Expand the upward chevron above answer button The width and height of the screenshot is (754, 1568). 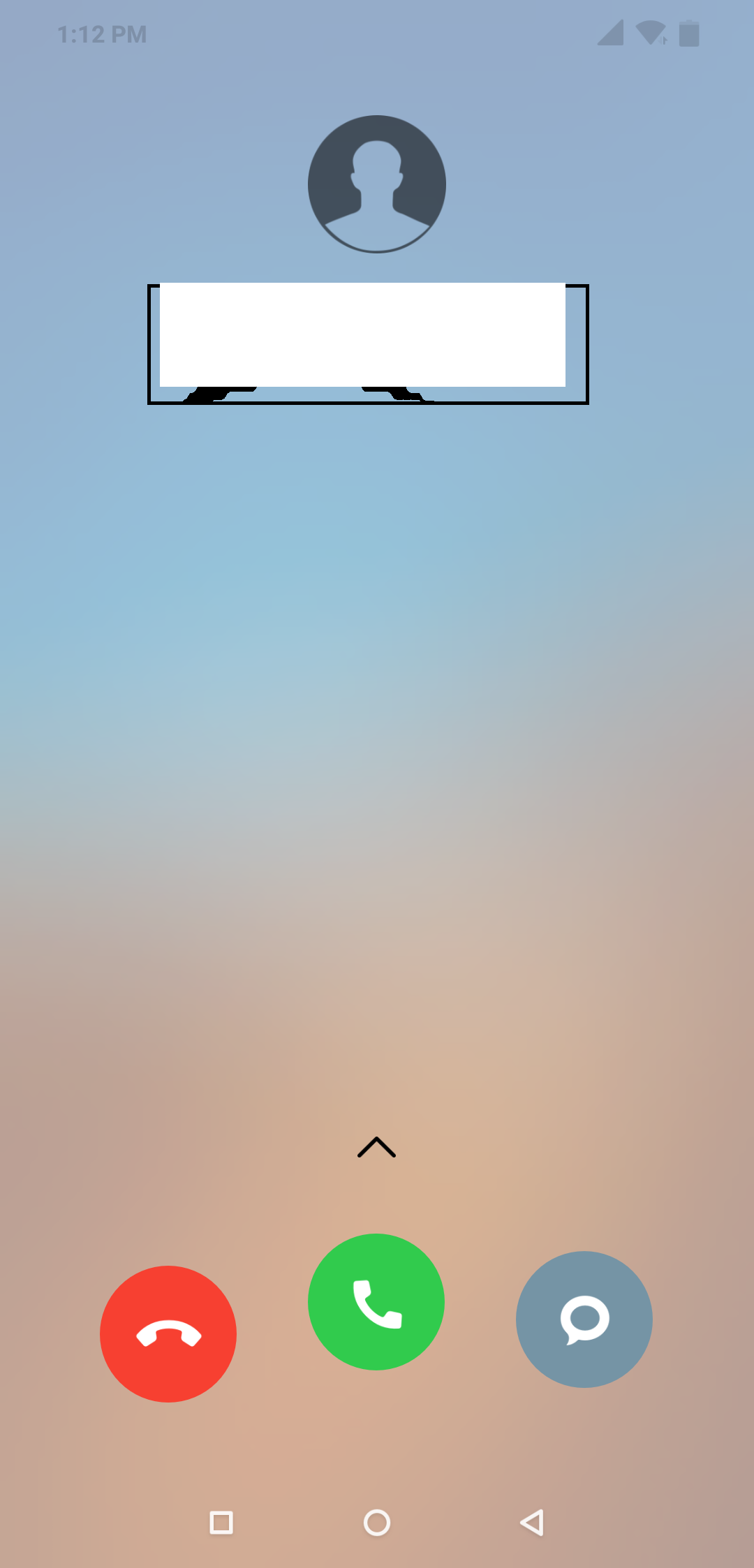click(376, 1147)
